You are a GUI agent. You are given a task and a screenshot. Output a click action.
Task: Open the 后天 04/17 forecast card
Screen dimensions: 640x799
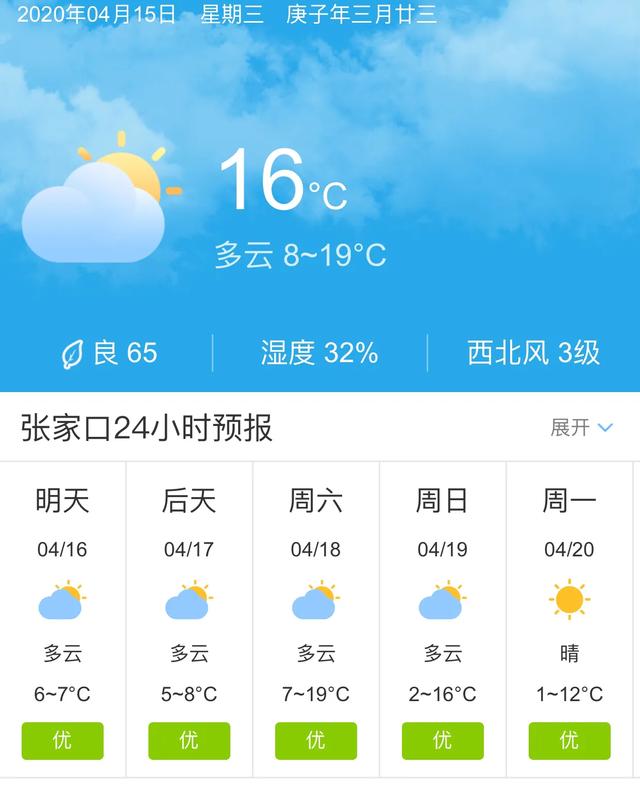(x=189, y=618)
